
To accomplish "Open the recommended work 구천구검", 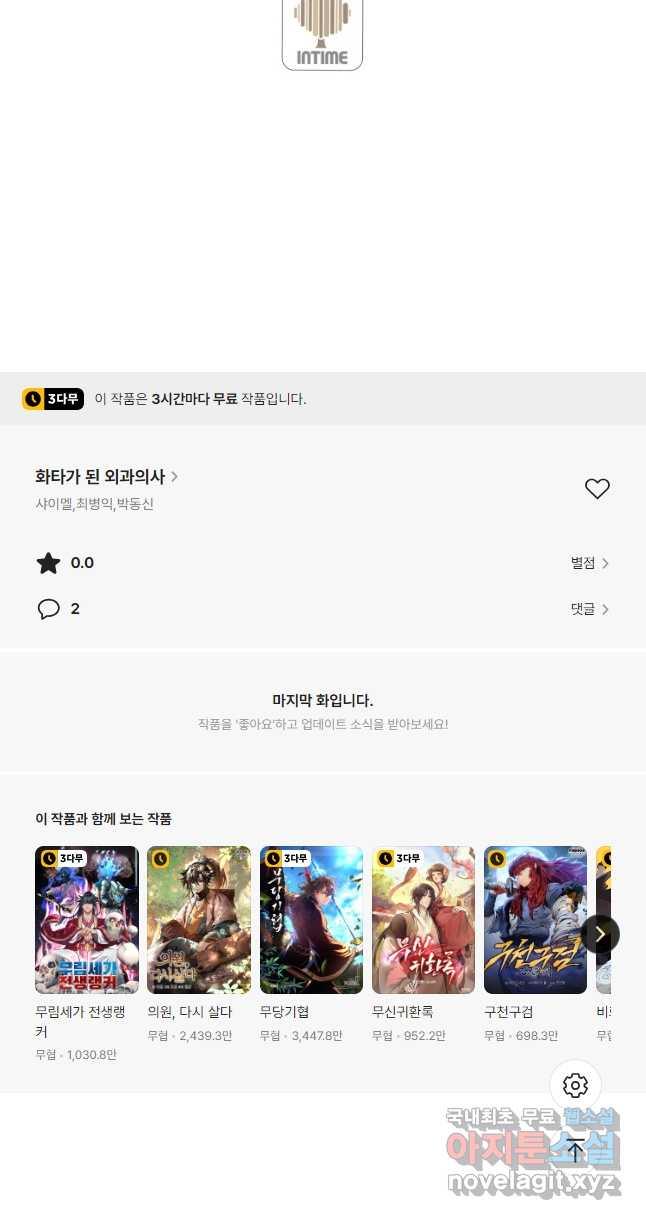I will coord(535,920).
